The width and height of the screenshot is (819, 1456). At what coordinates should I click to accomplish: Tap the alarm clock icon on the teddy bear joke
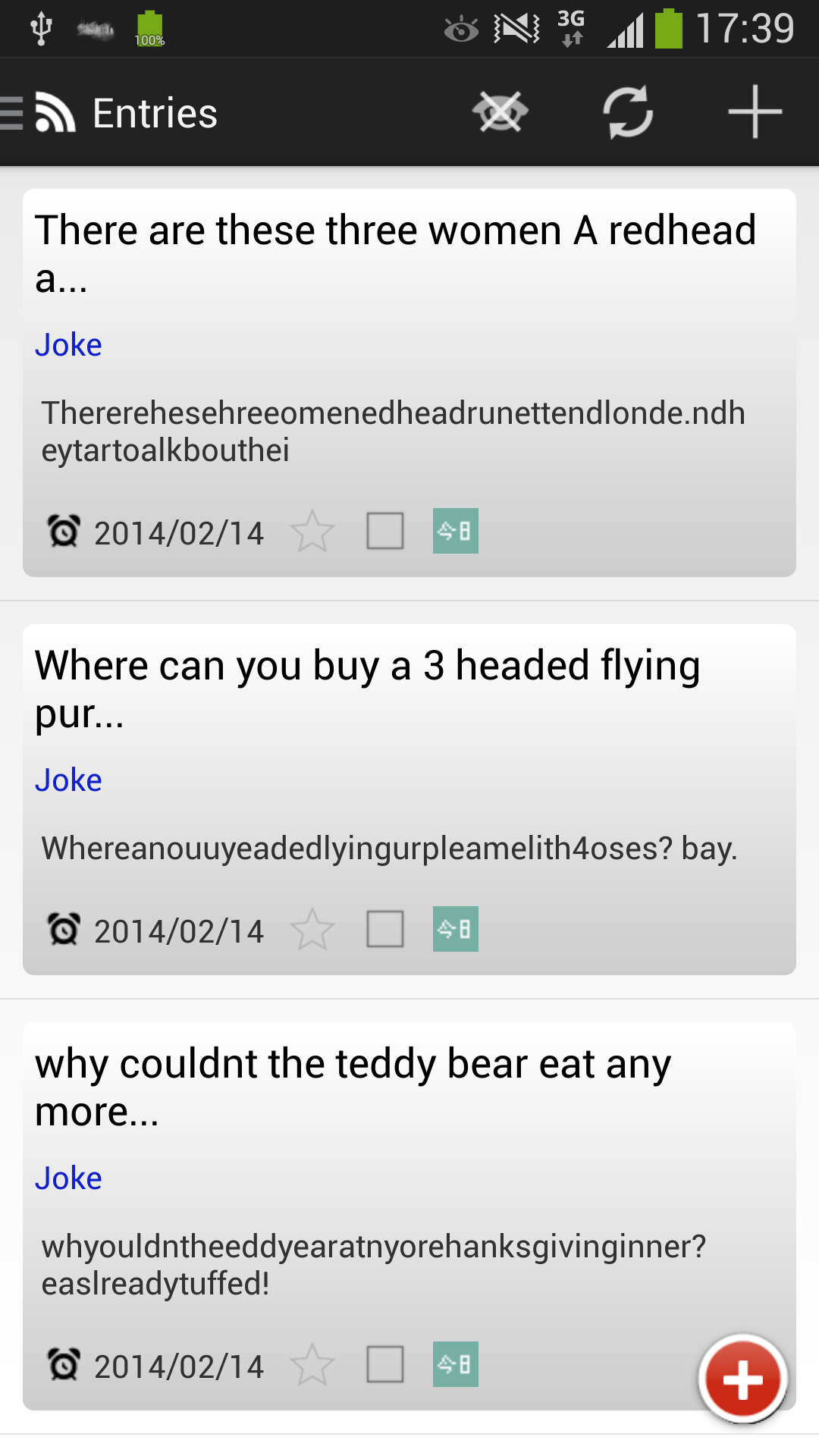point(64,1366)
